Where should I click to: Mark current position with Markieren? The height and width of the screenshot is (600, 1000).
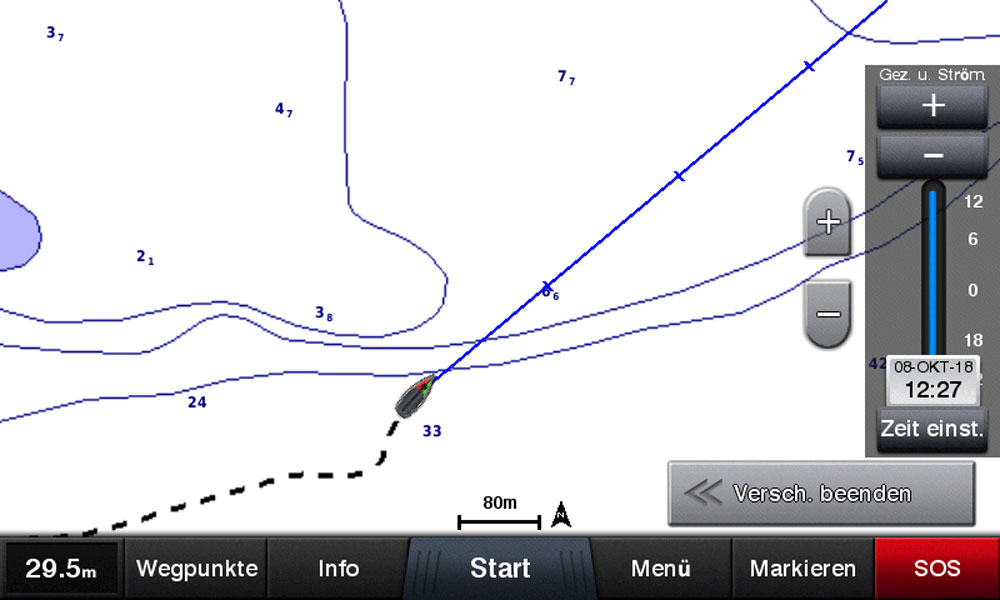pos(803,569)
